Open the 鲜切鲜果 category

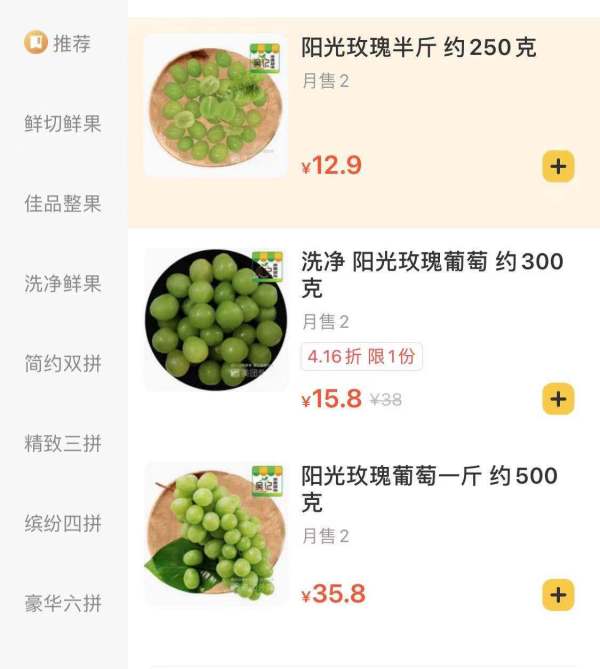point(63,124)
